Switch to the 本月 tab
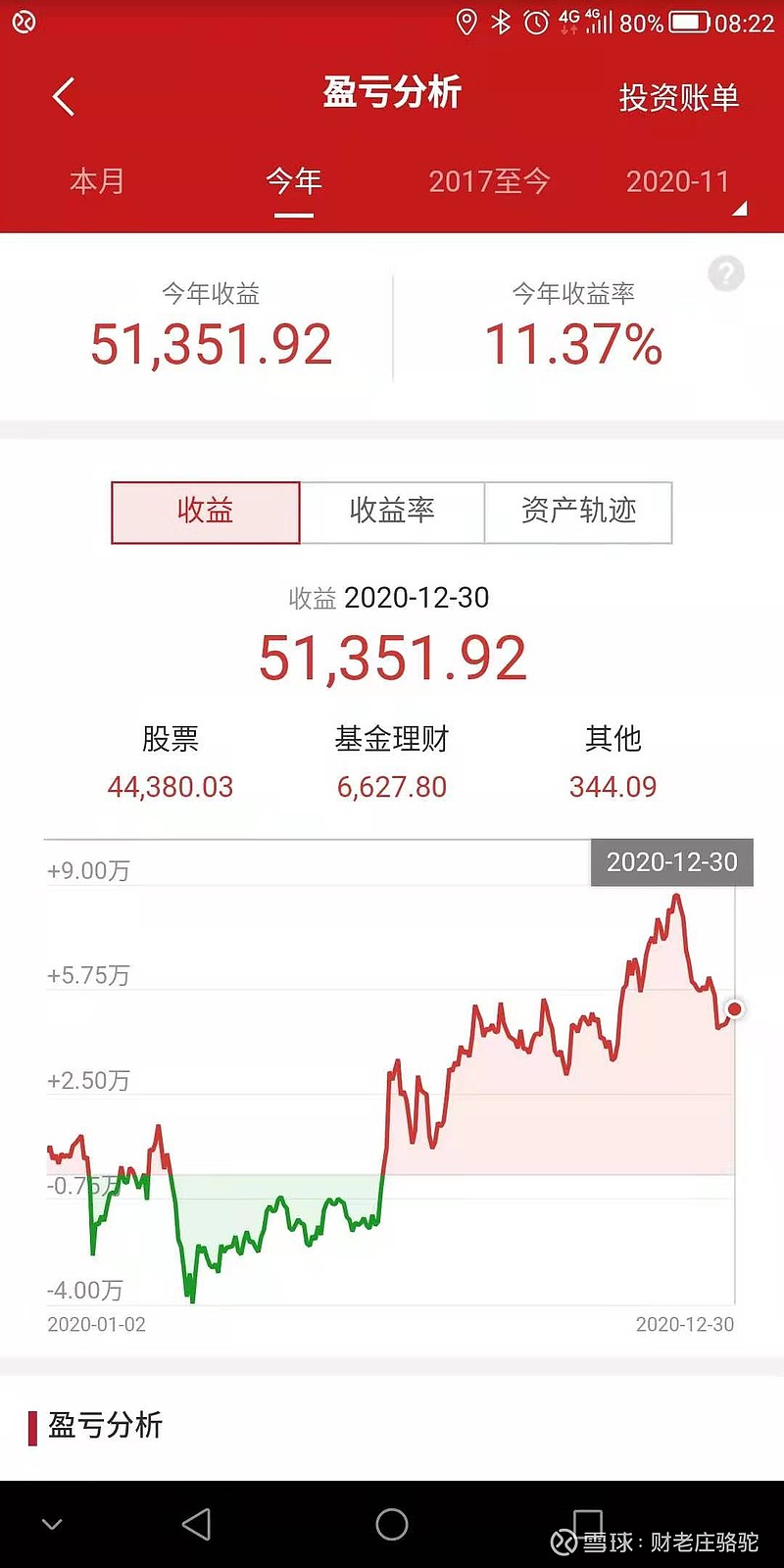Viewport: 784px width, 1568px height. coord(98,181)
